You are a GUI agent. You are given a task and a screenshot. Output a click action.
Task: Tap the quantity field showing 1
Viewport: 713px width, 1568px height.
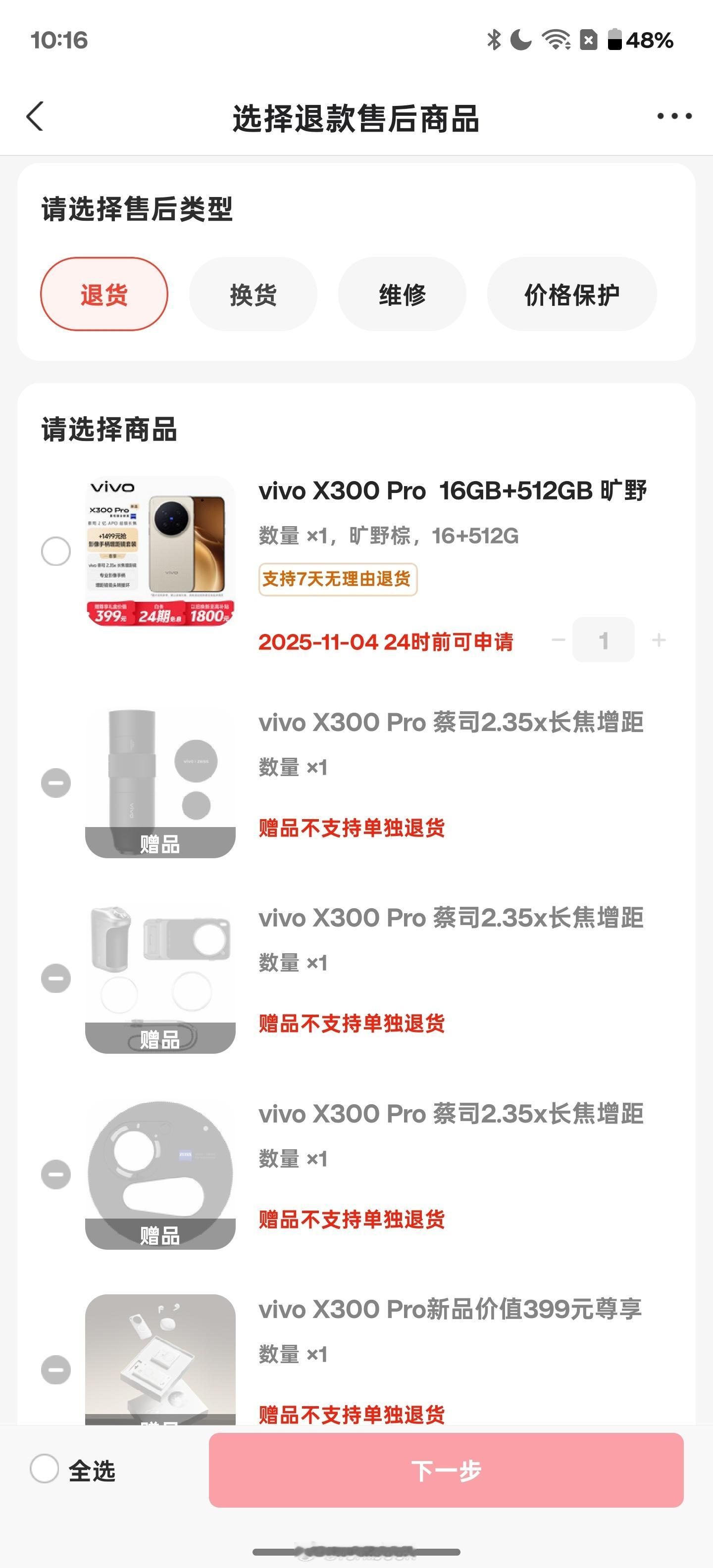click(x=603, y=640)
